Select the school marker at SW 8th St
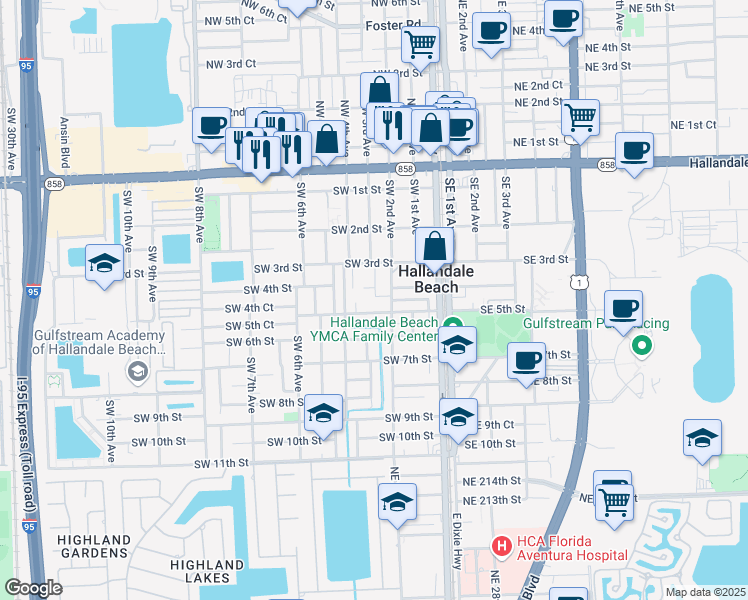 [x=324, y=413]
